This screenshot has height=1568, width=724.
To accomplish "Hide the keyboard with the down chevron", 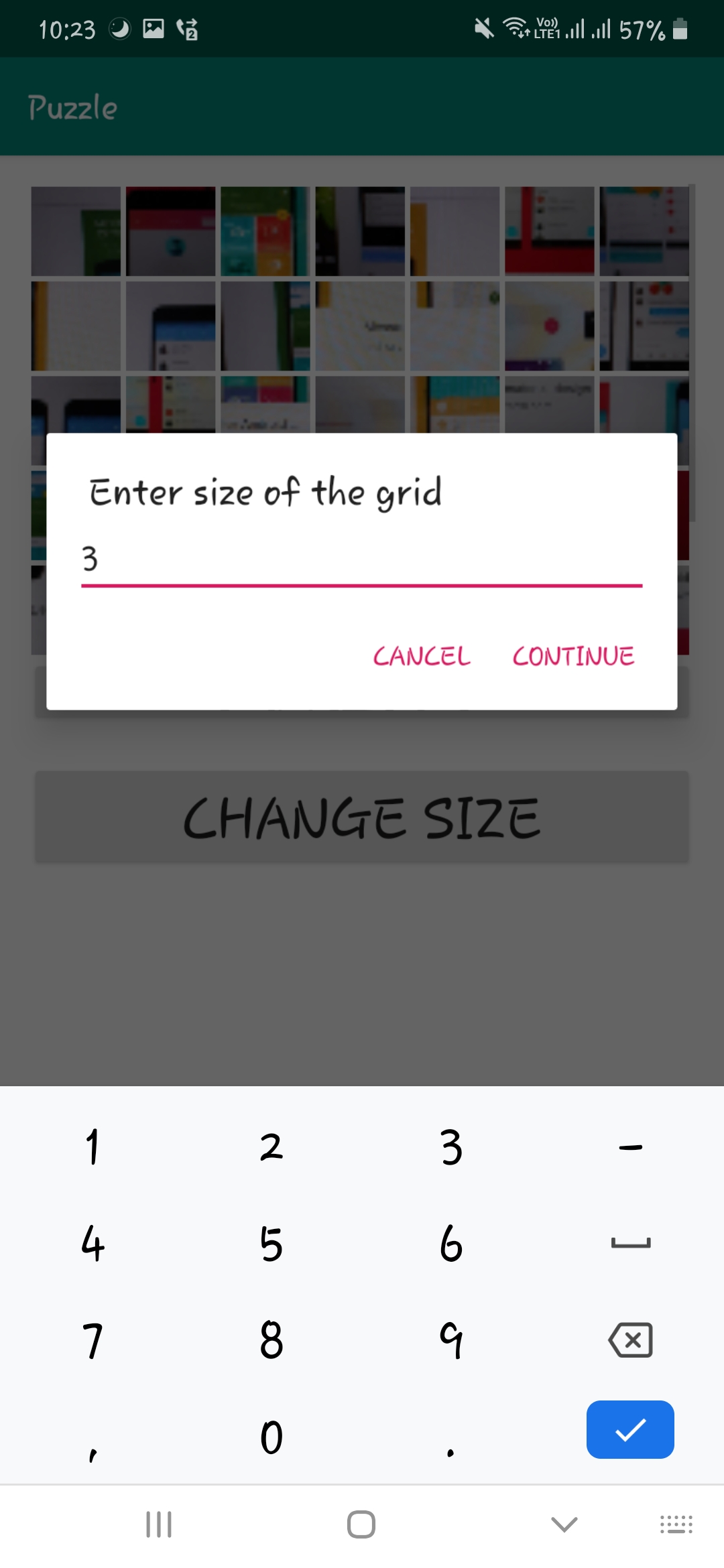I will 564,1524.
